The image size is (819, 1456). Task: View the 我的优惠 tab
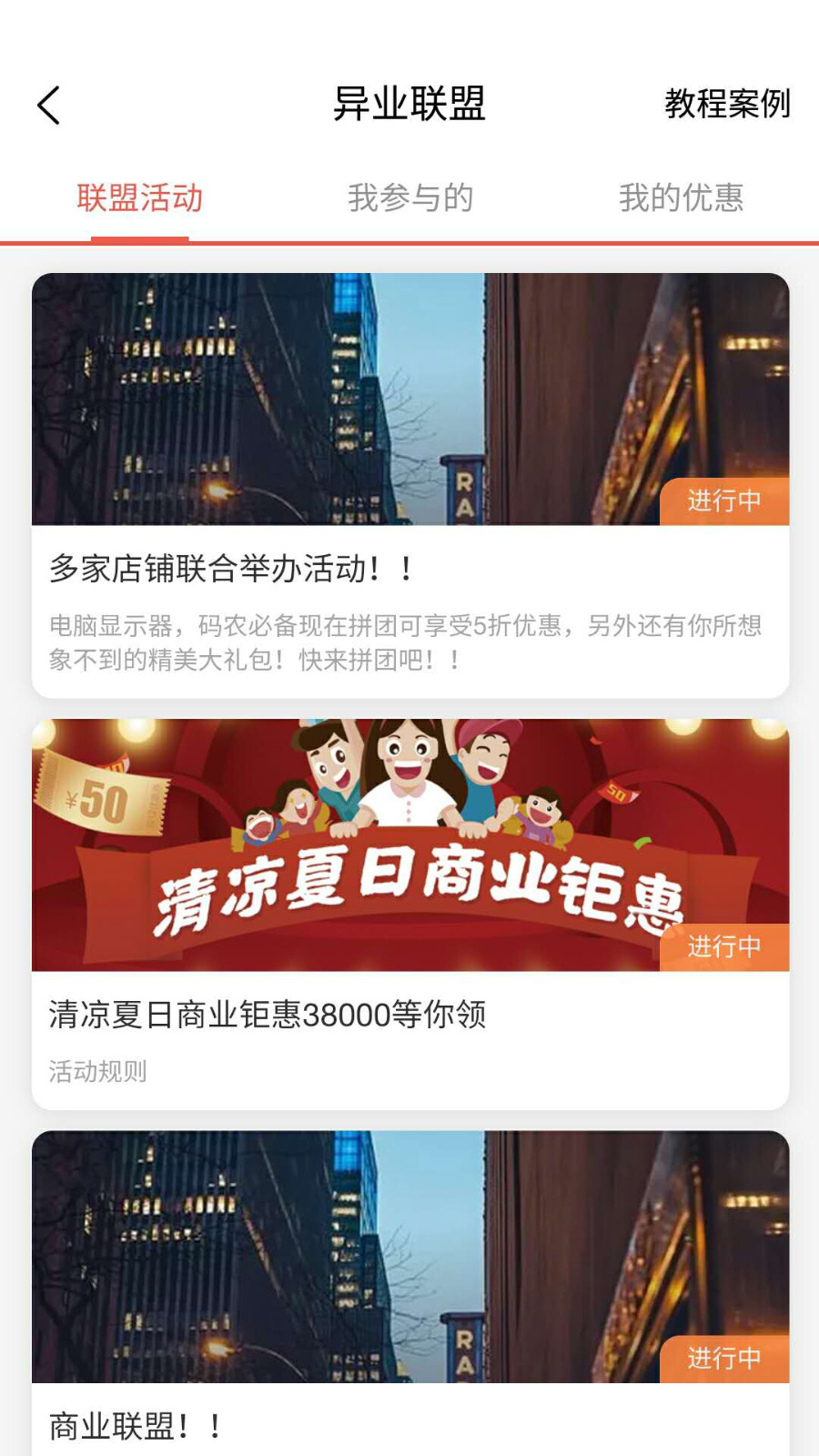pyautogui.click(x=681, y=197)
